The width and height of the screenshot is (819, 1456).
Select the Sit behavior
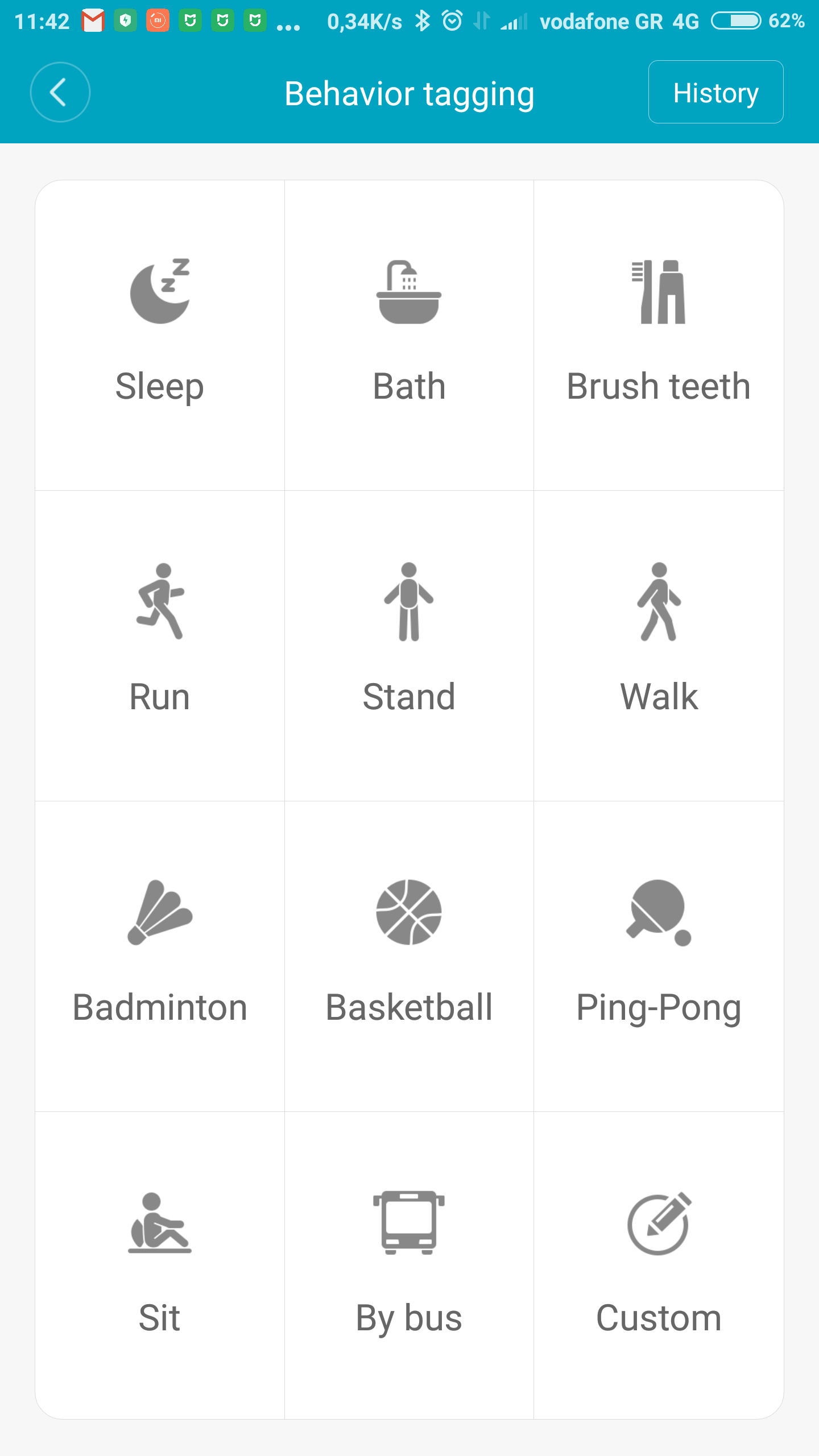click(160, 1265)
